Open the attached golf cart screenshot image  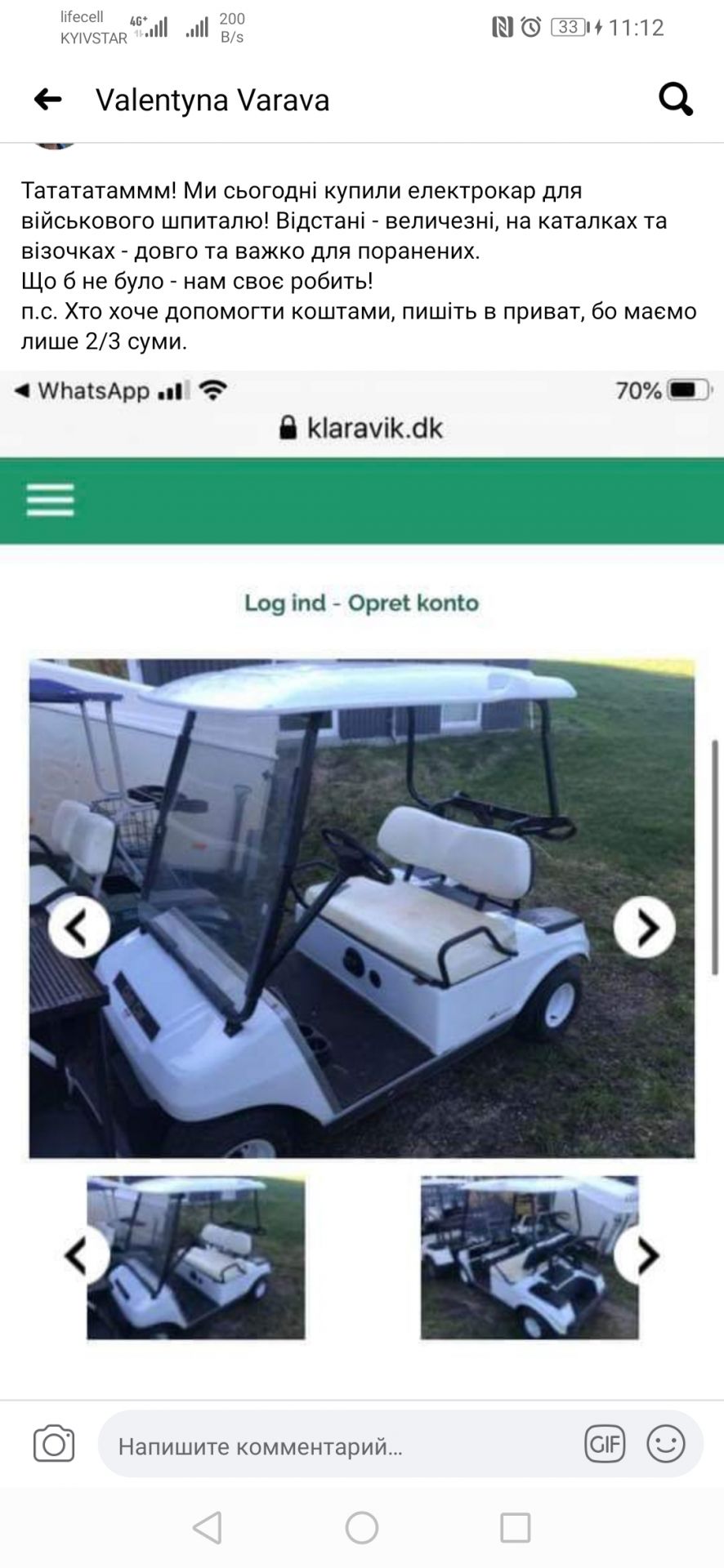click(x=362, y=882)
